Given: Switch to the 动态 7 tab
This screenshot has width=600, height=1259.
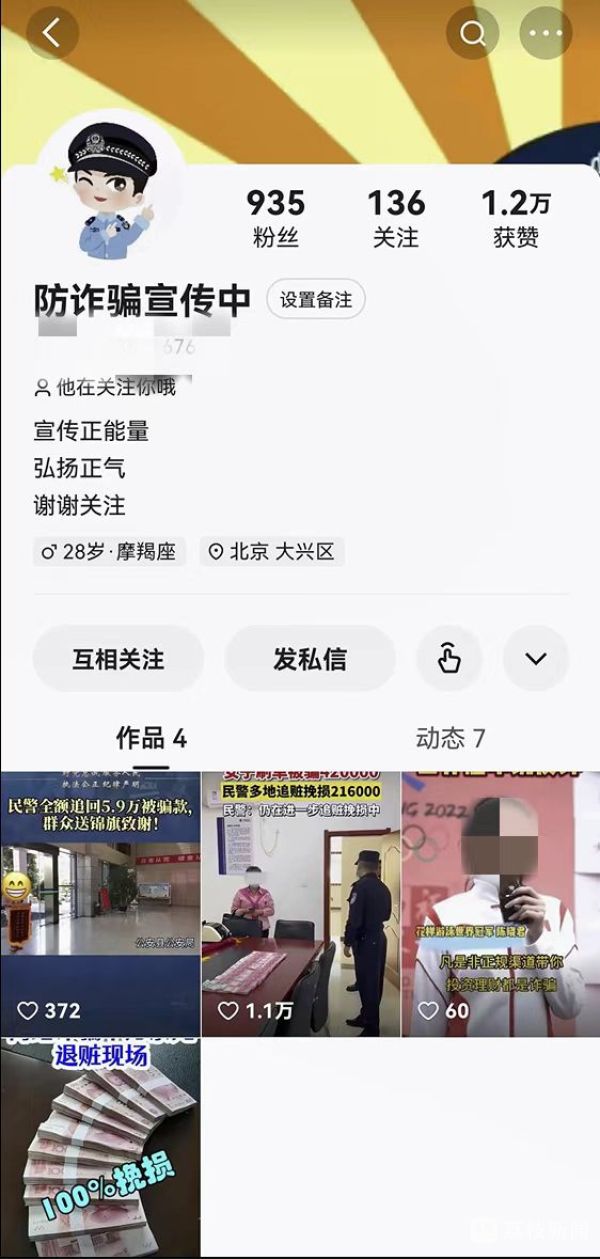Looking at the screenshot, I should point(450,739).
